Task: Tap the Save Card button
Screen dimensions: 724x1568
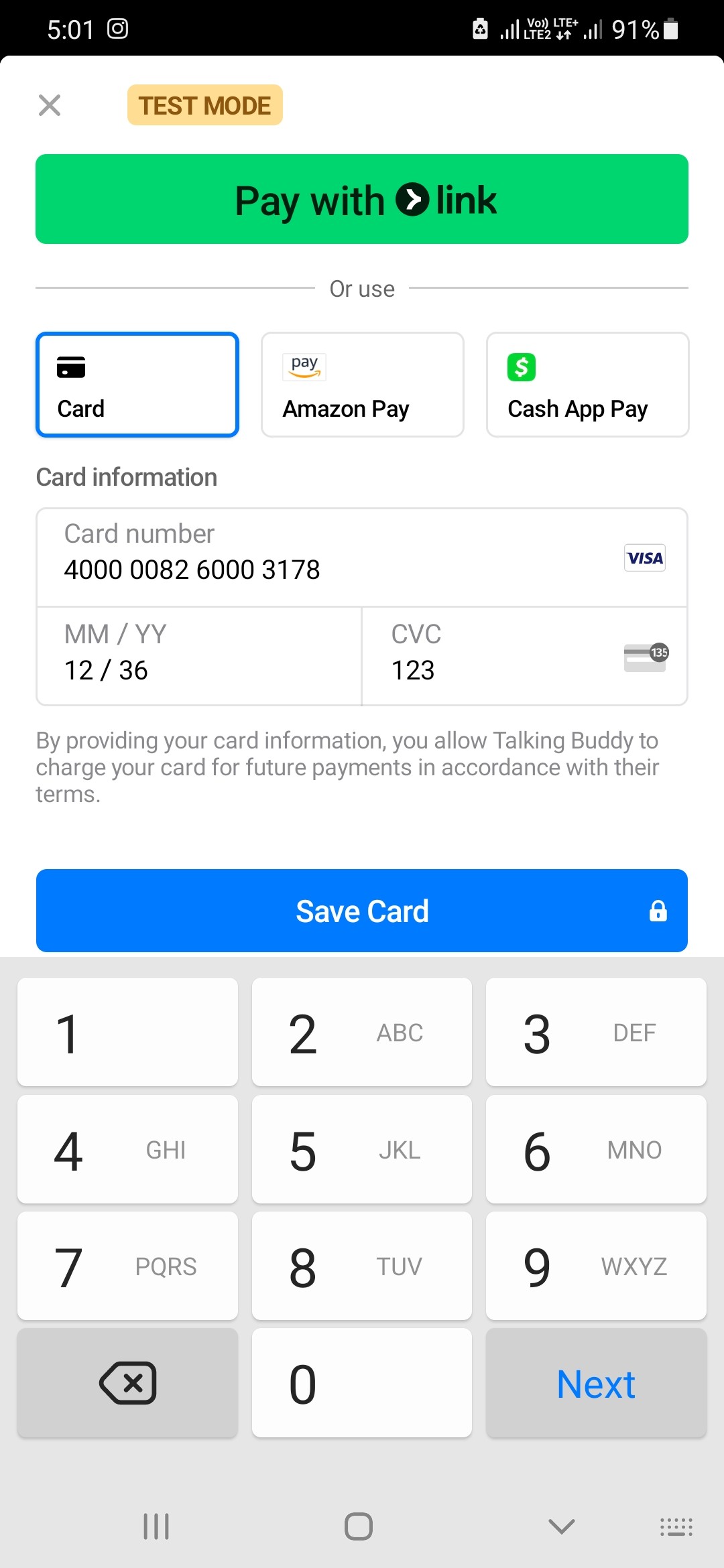Action: tap(362, 911)
